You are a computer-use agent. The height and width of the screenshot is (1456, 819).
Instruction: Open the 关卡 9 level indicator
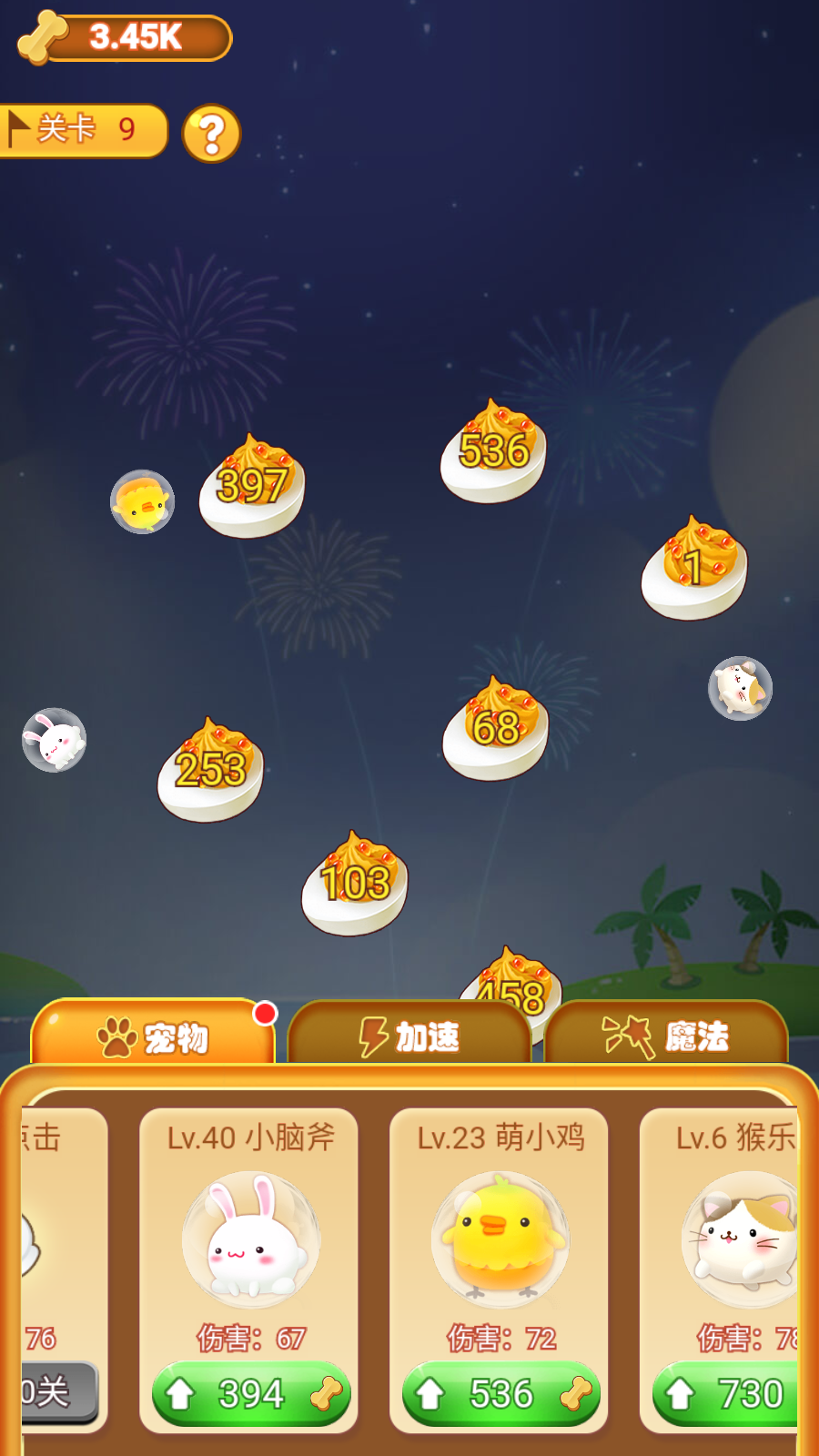coord(82,130)
